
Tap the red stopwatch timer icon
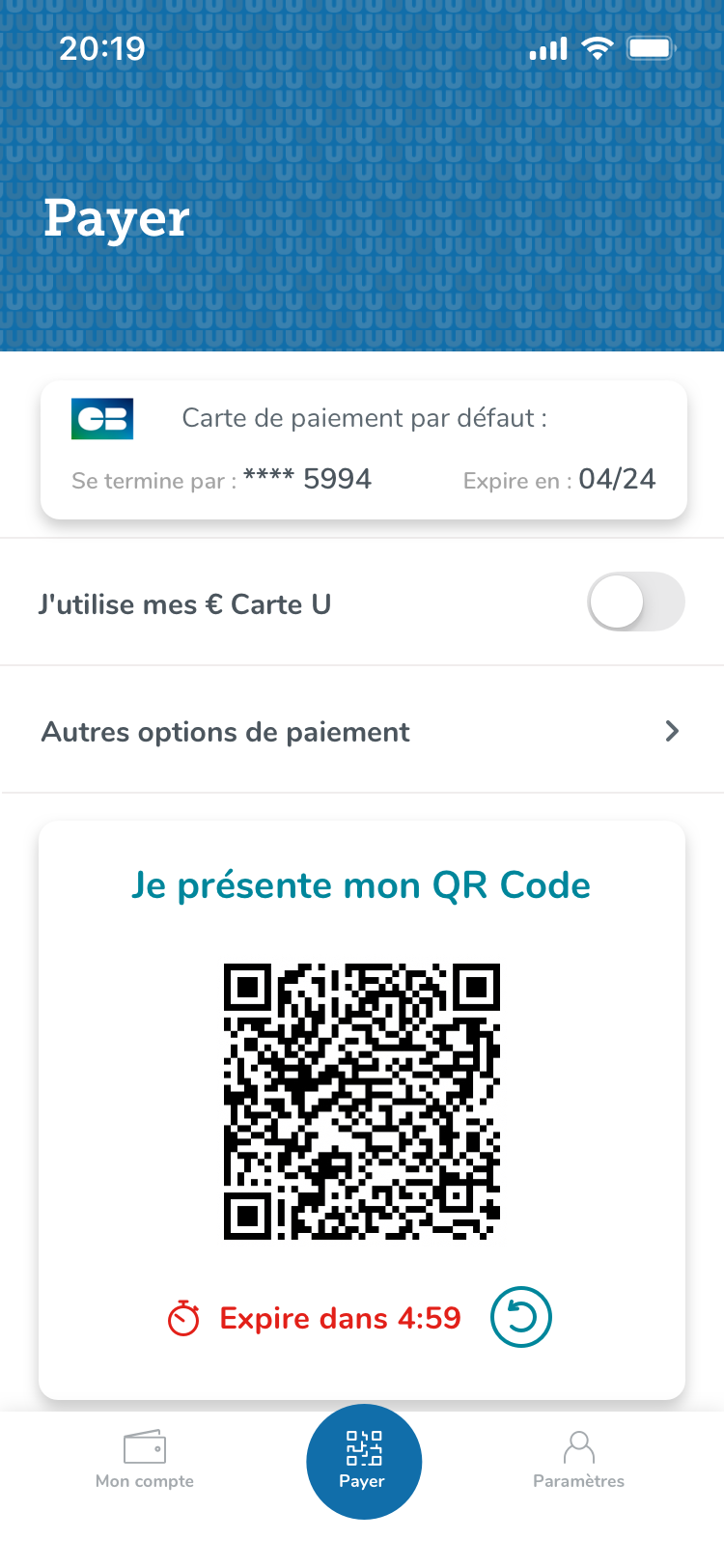click(187, 1316)
